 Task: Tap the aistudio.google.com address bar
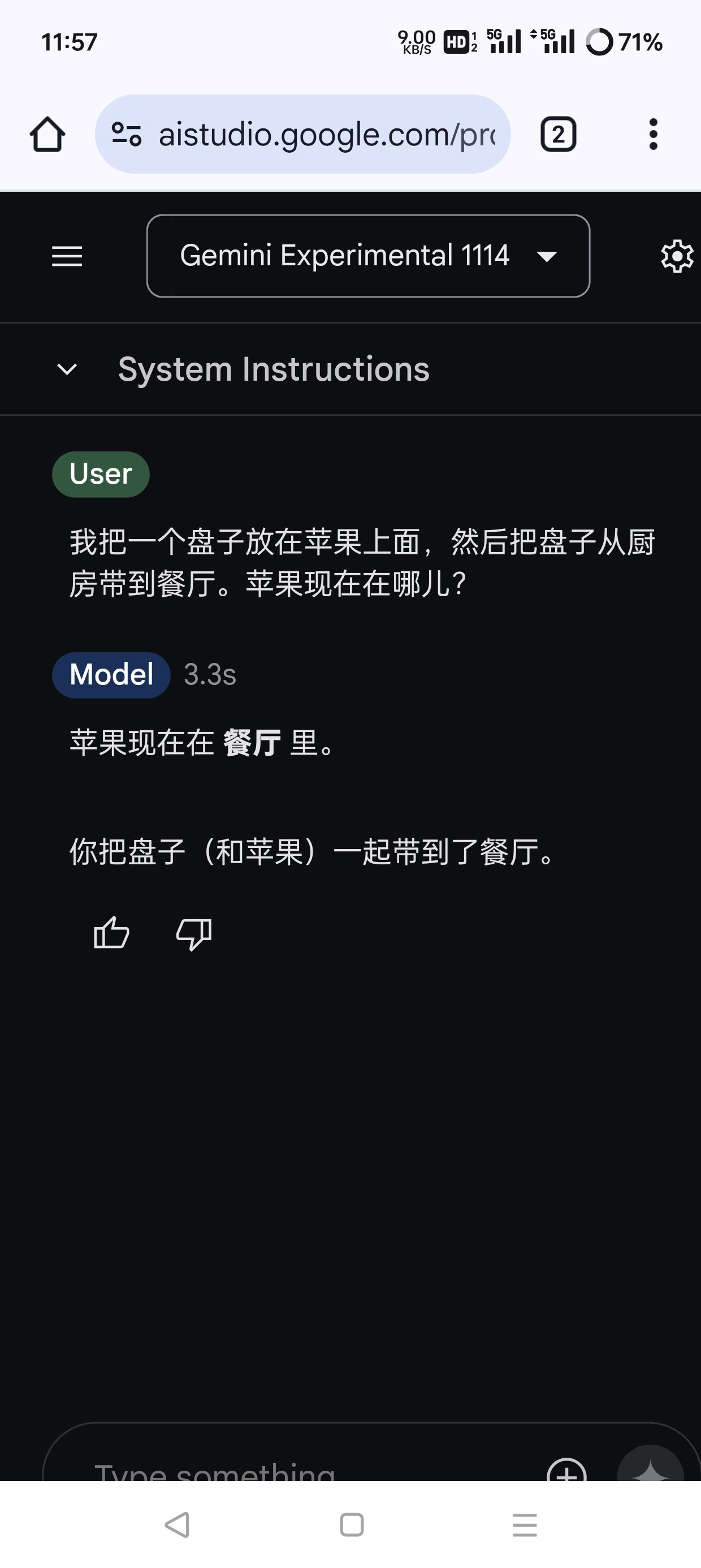click(302, 134)
